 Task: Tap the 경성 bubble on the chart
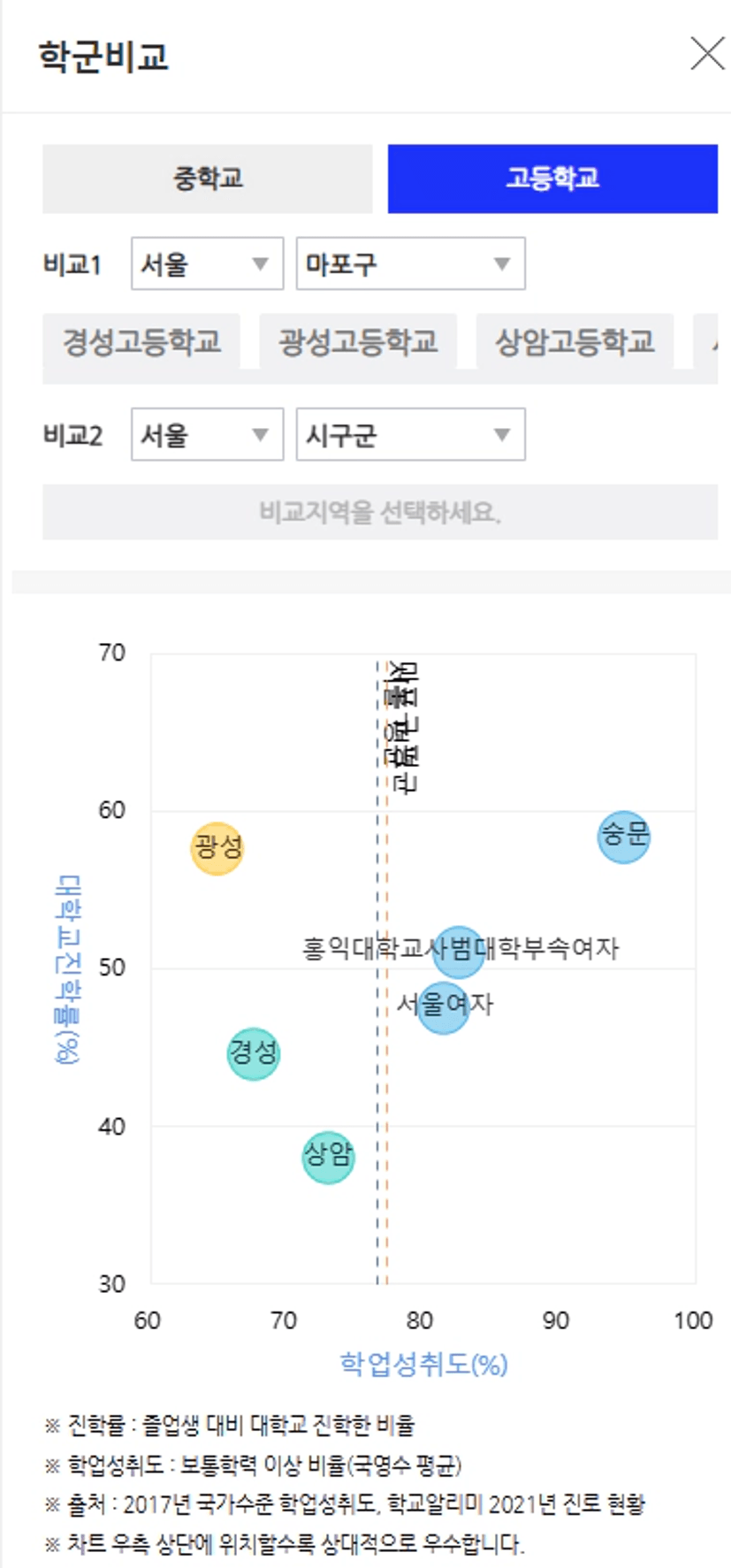(x=254, y=1053)
